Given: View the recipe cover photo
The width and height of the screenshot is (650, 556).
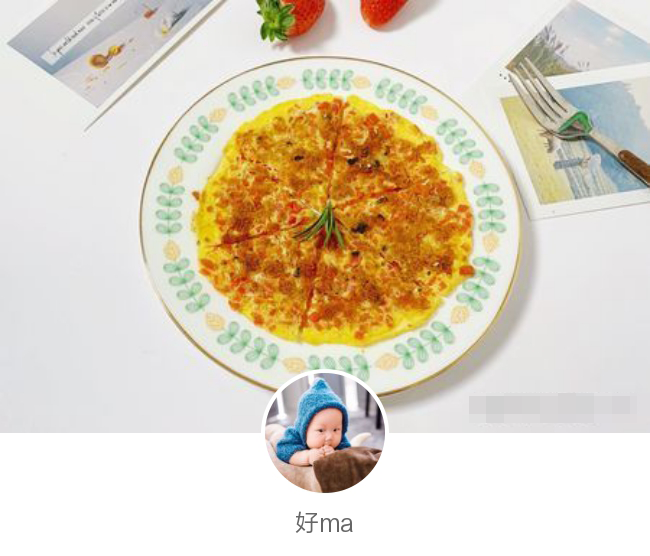Looking at the screenshot, I should pos(325,200).
